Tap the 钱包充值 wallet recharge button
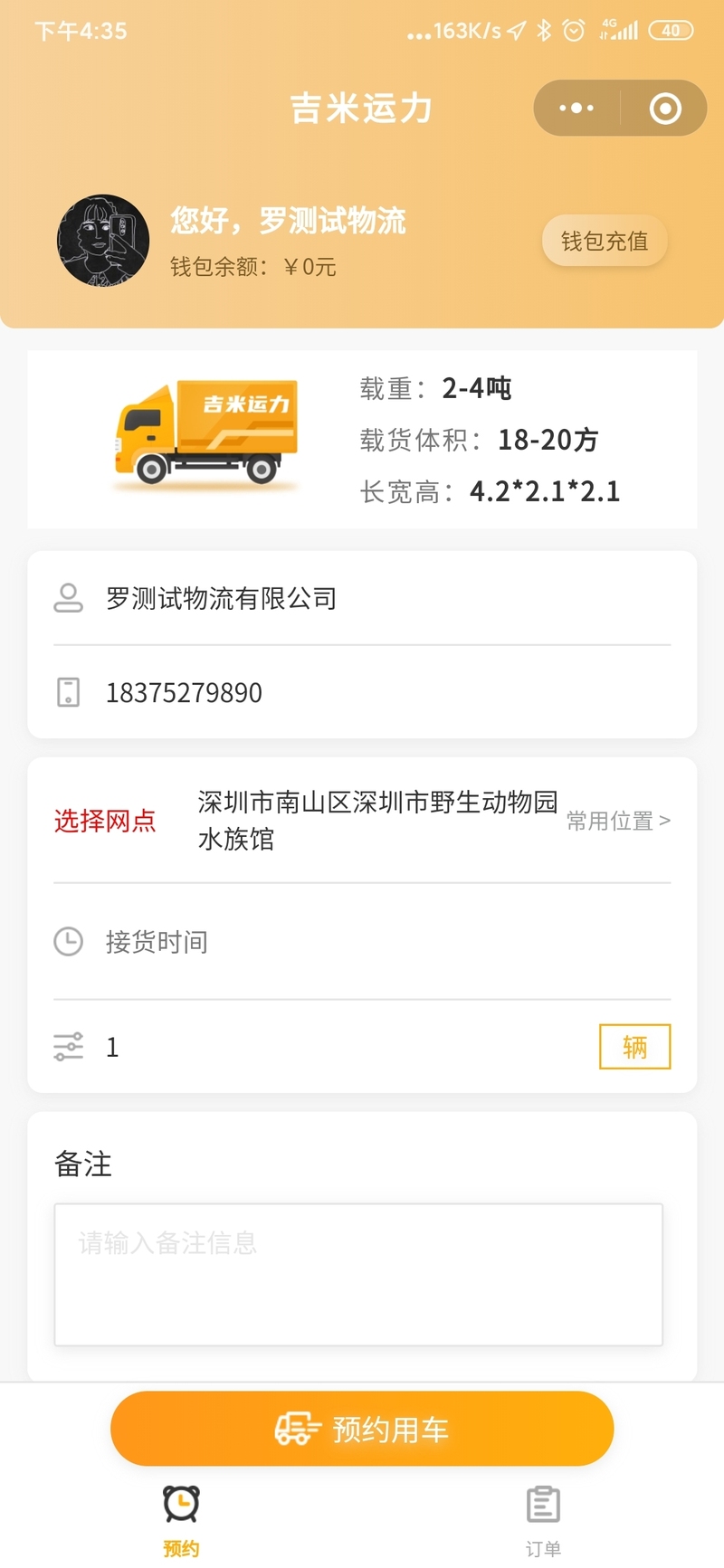This screenshot has width=724, height=1568. click(x=605, y=241)
